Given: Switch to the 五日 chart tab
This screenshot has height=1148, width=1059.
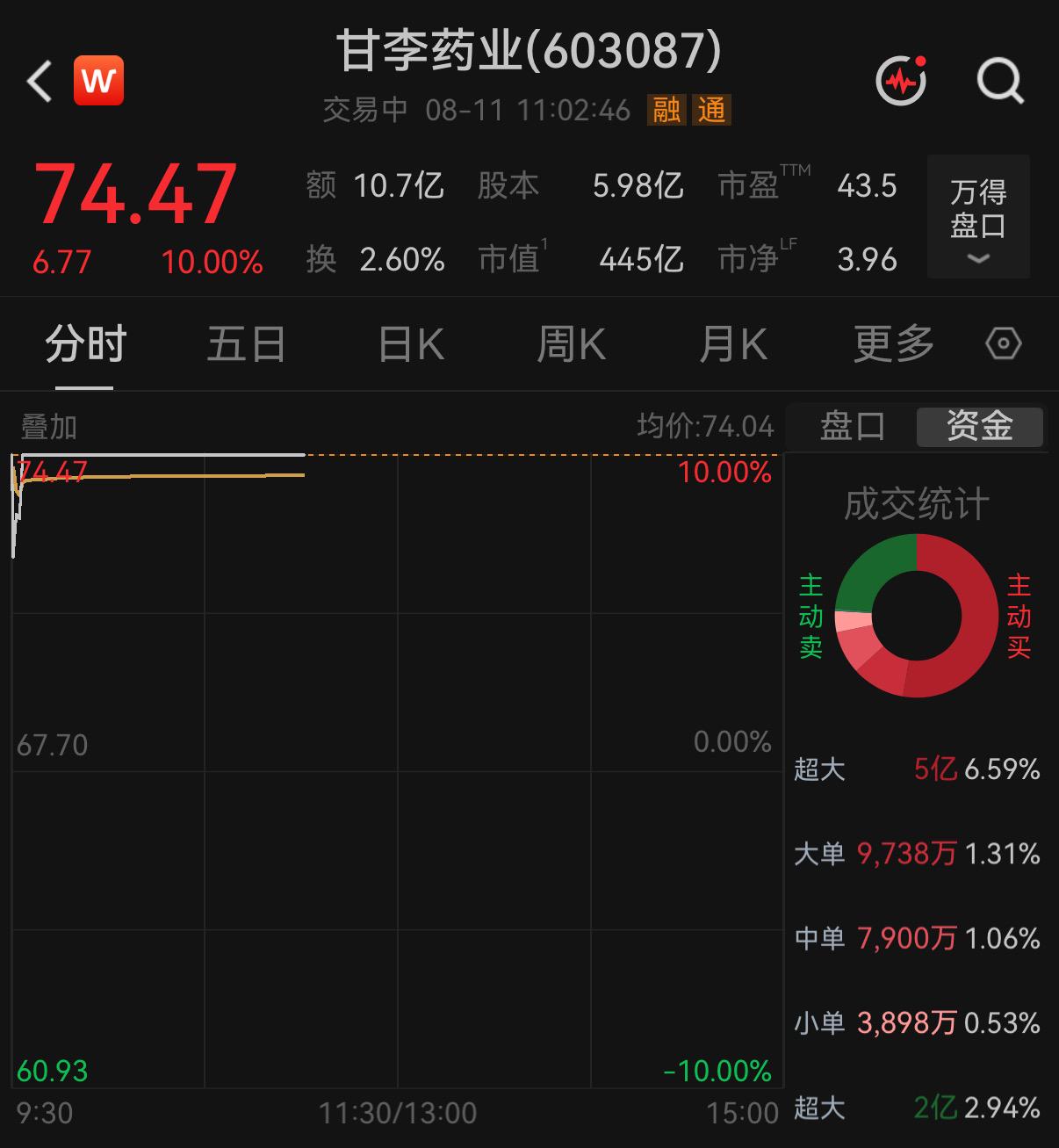Looking at the screenshot, I should pyautogui.click(x=246, y=343).
